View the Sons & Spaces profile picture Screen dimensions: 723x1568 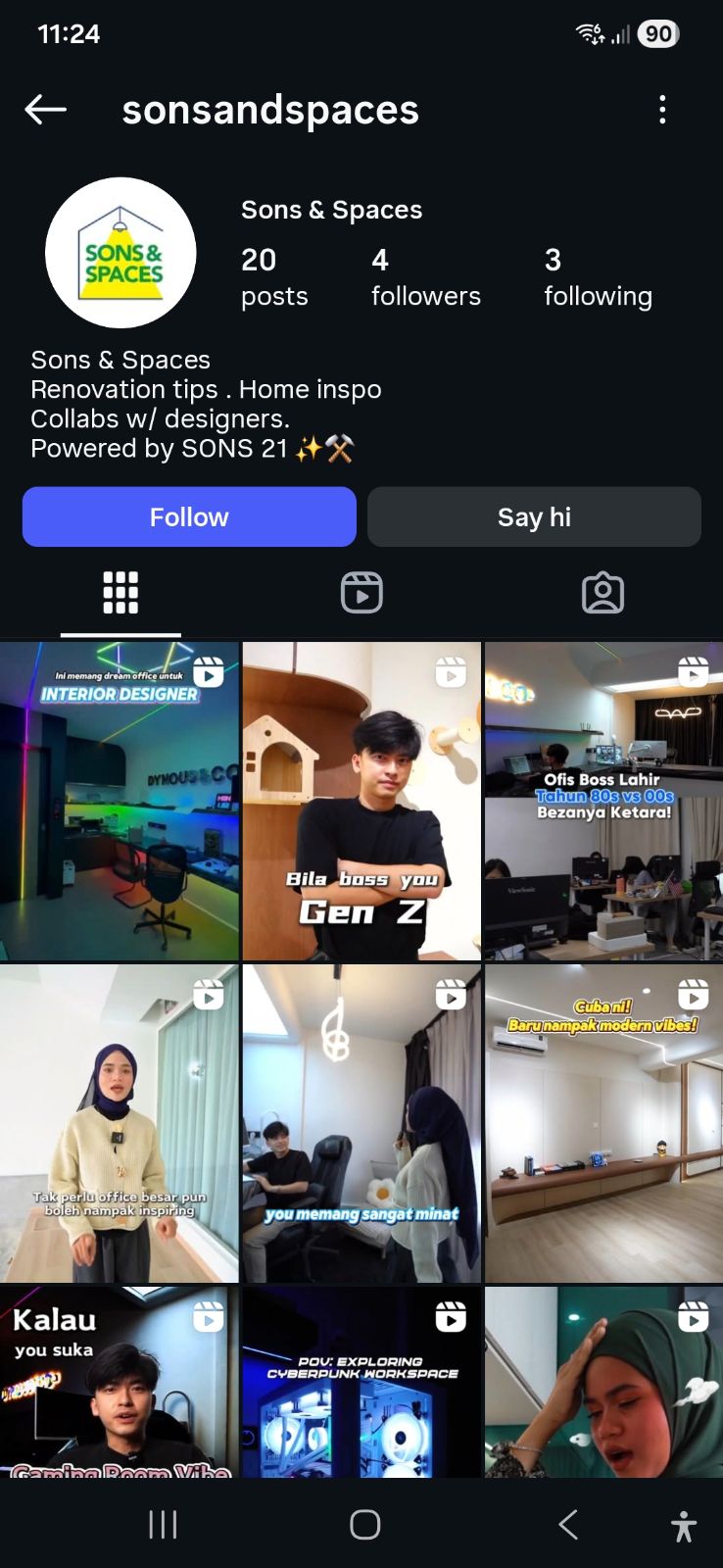coord(120,253)
